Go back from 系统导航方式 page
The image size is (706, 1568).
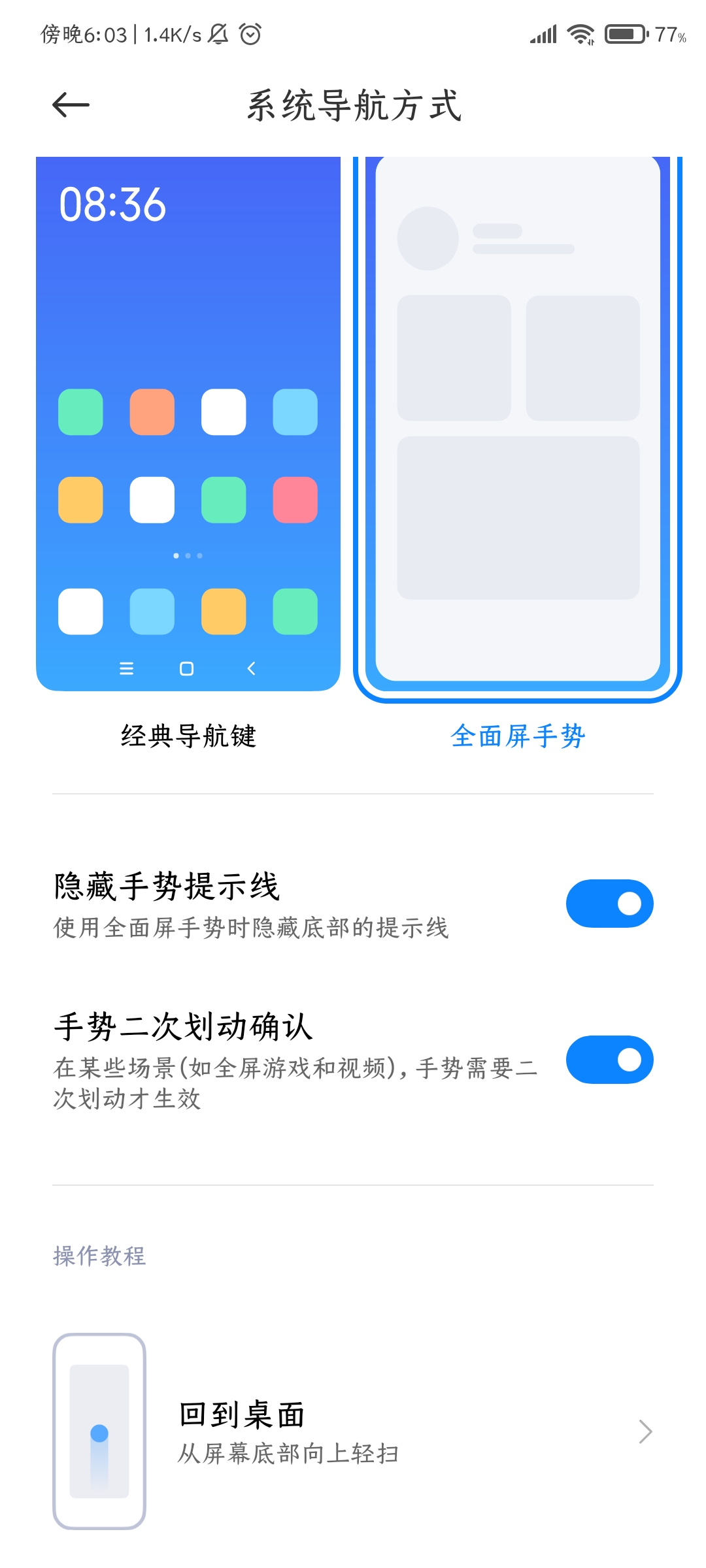tap(71, 105)
